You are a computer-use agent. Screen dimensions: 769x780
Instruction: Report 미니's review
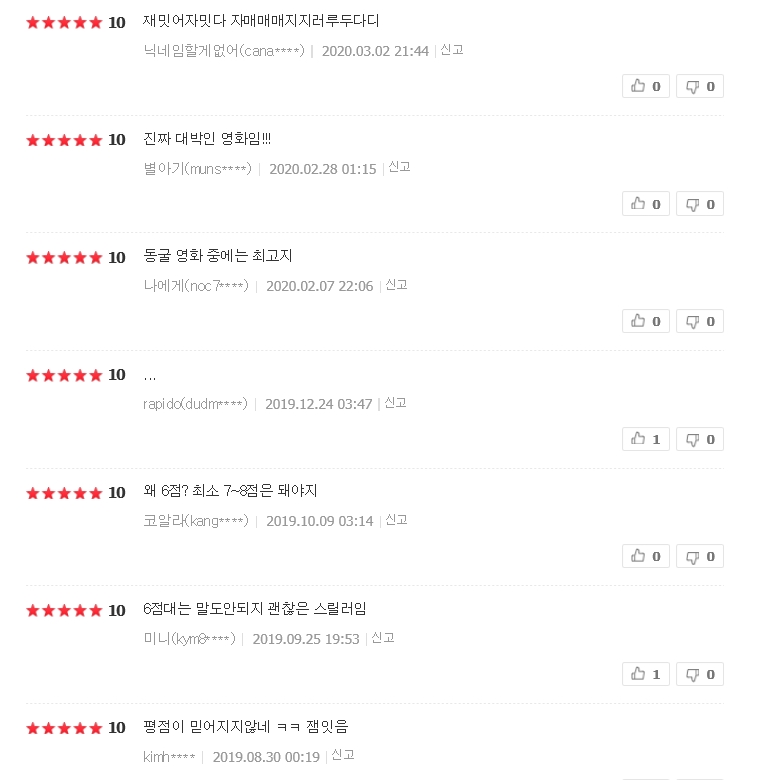tap(382, 638)
